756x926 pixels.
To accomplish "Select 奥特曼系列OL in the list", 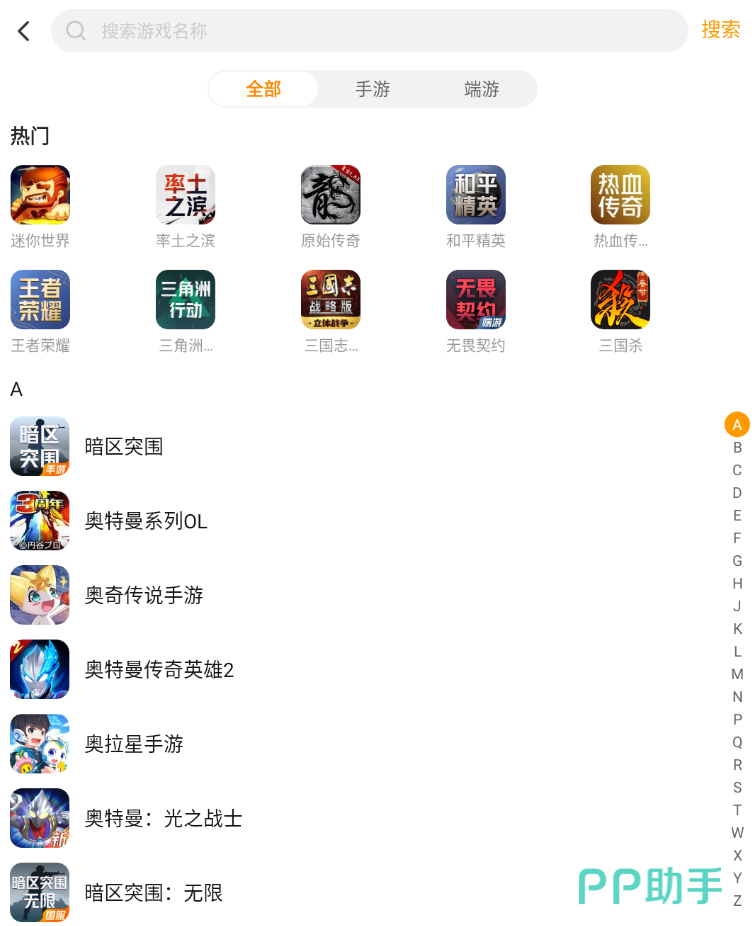I will point(145,521).
